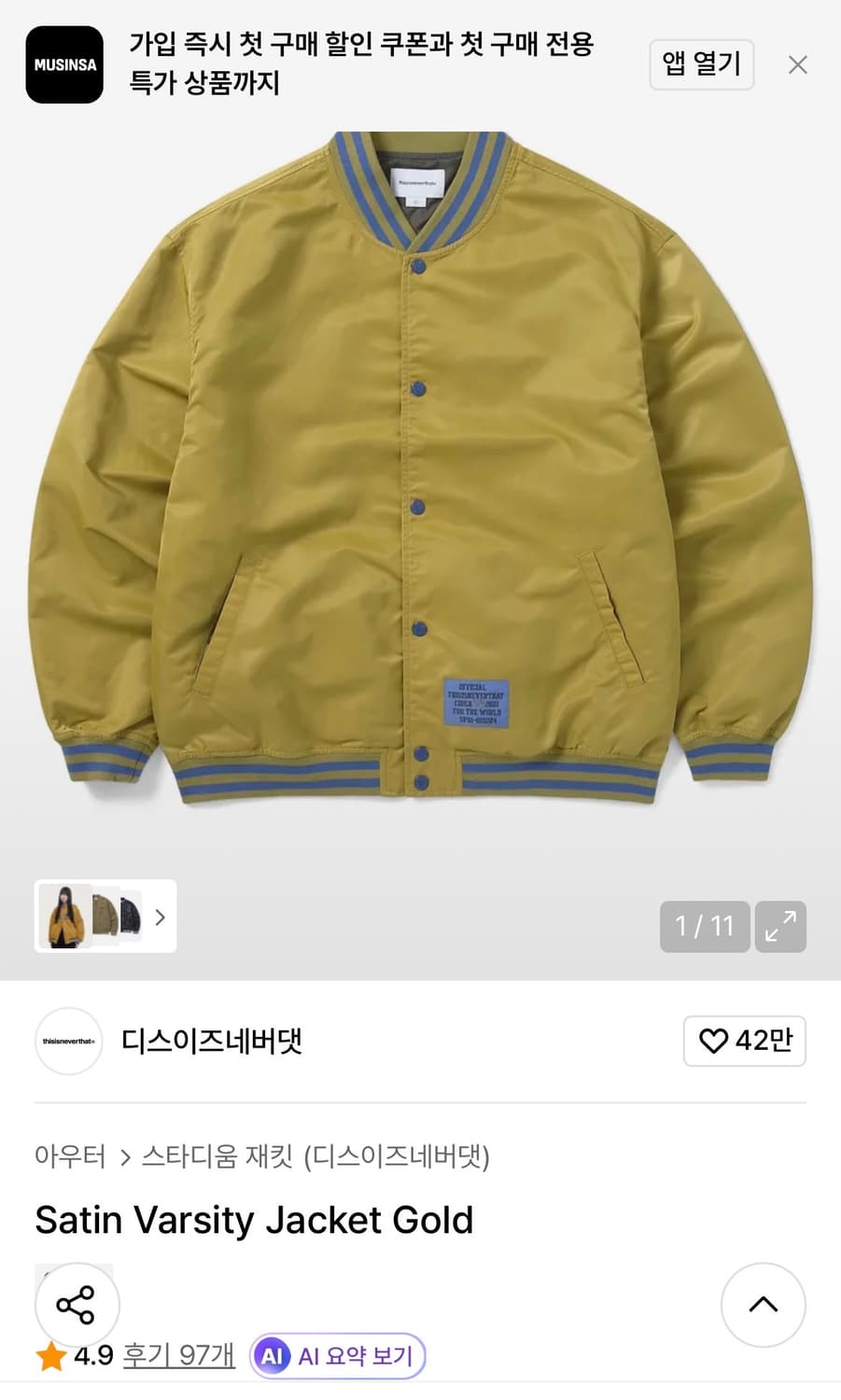841x1400 pixels.
Task: Show next thumbnails via the chevron arrow
Action: pos(160,917)
